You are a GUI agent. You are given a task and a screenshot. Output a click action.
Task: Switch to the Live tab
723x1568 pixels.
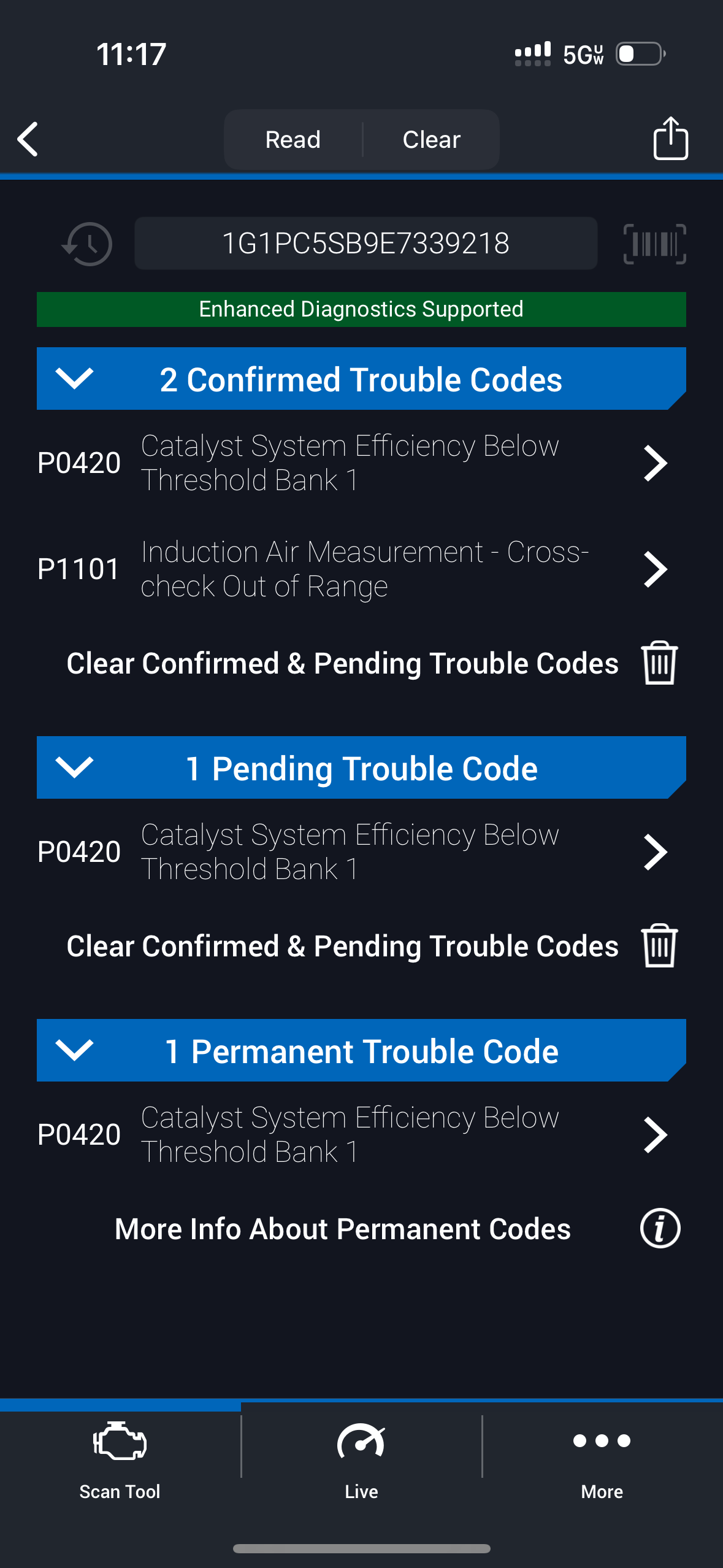[361, 1460]
